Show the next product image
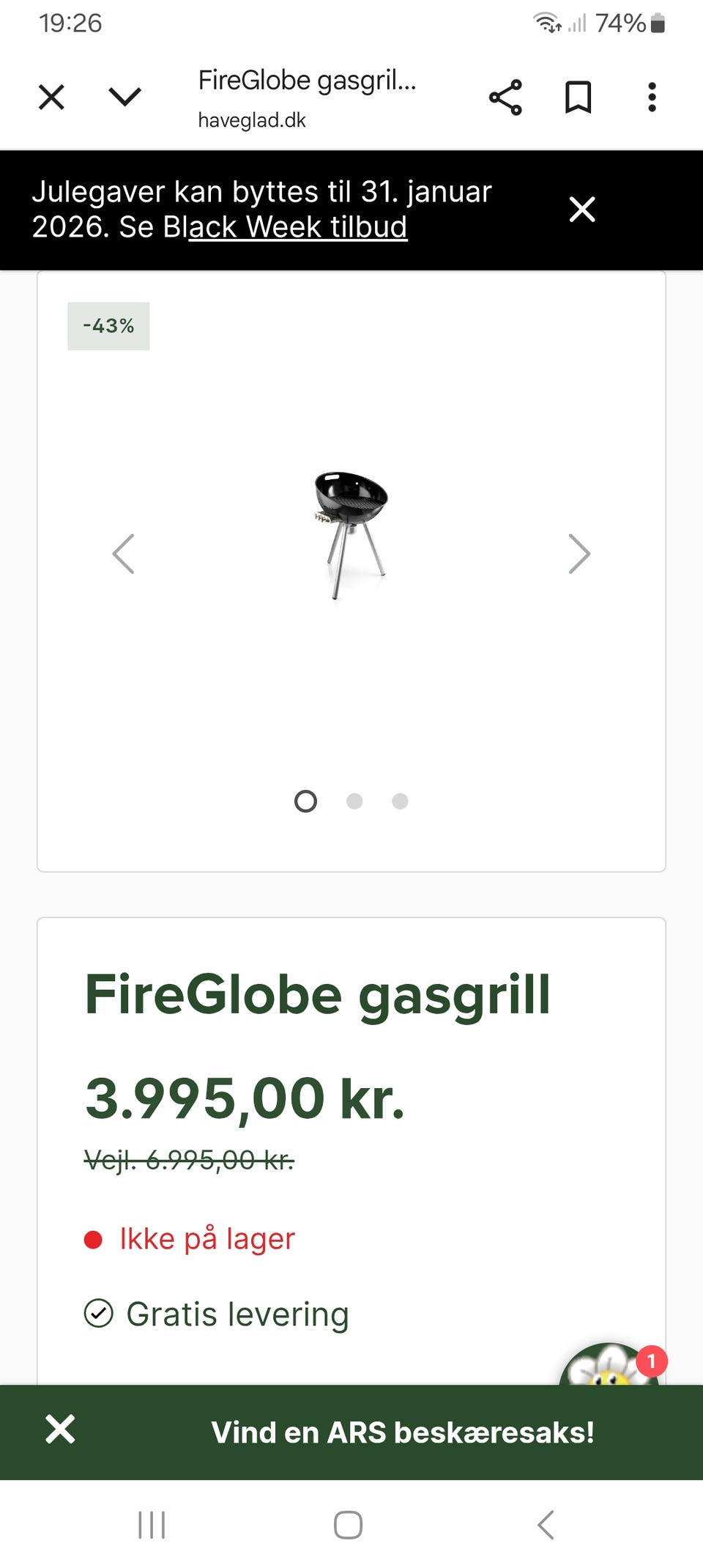Screen dimensions: 703x1568 579,555
